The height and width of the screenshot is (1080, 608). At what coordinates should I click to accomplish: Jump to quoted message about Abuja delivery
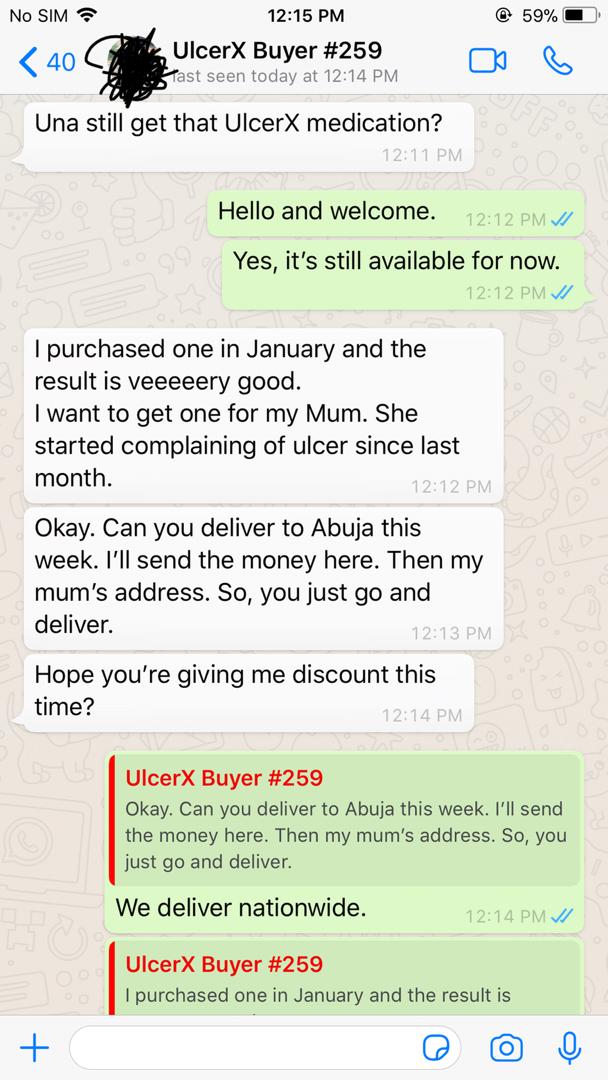pos(345,820)
